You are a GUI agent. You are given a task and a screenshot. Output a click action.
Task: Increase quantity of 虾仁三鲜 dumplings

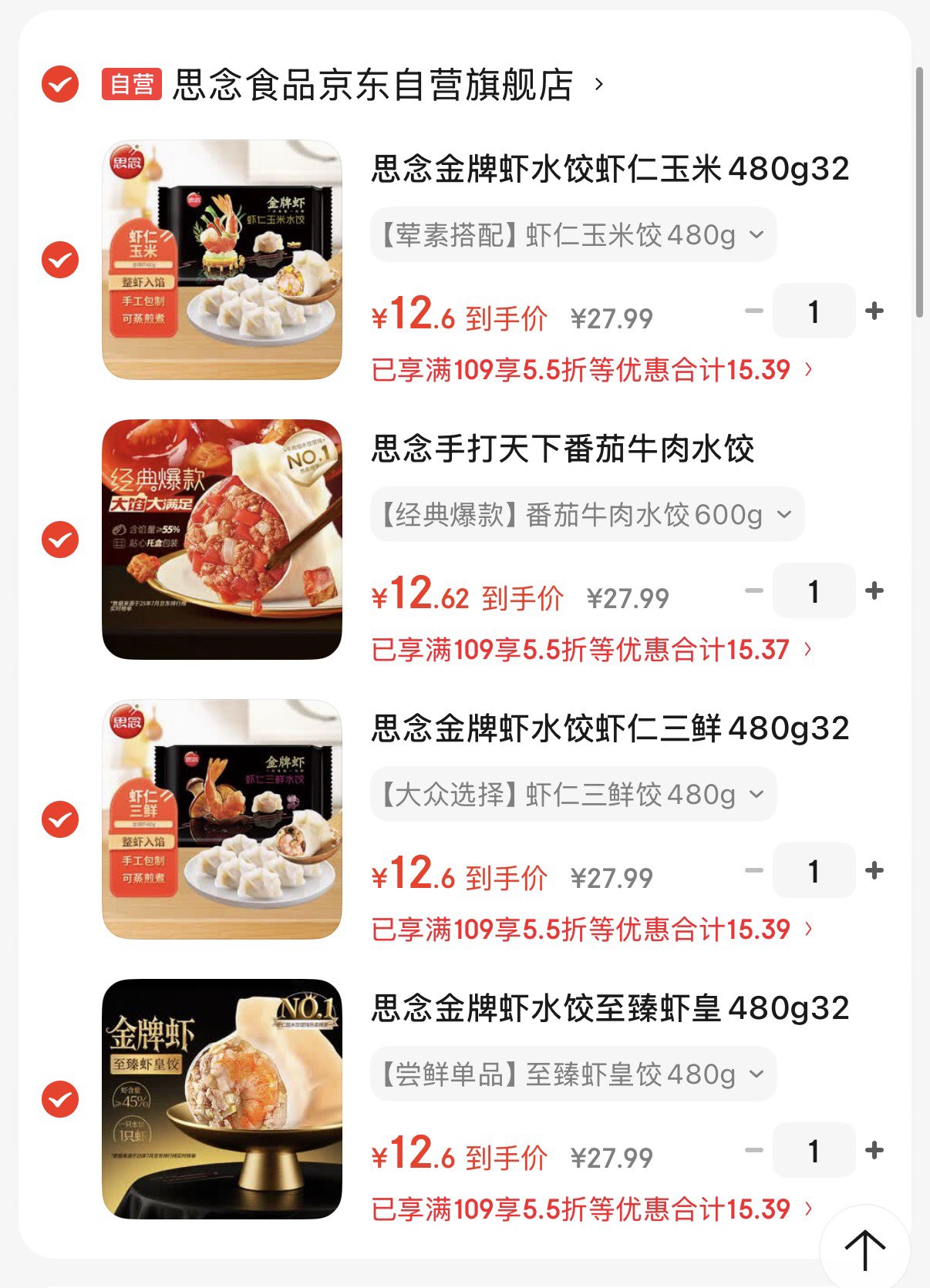(x=874, y=871)
